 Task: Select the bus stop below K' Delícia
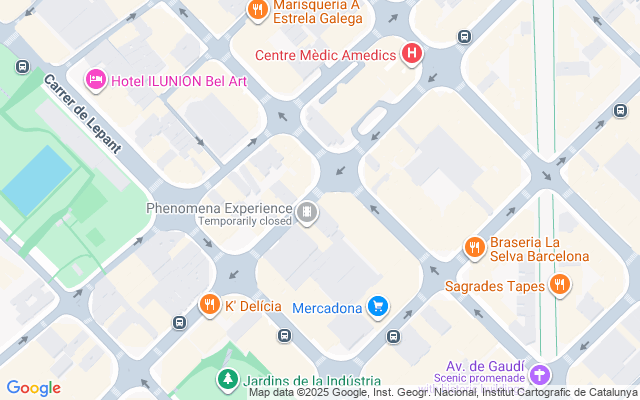(179, 323)
